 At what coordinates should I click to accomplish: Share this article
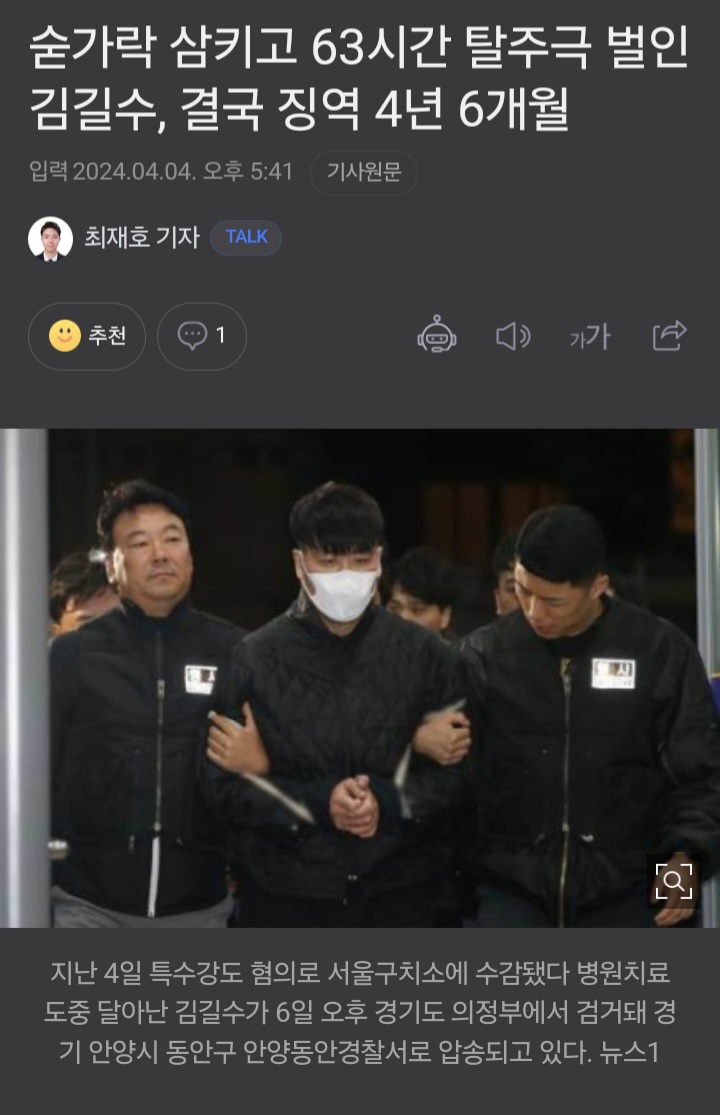[669, 335]
